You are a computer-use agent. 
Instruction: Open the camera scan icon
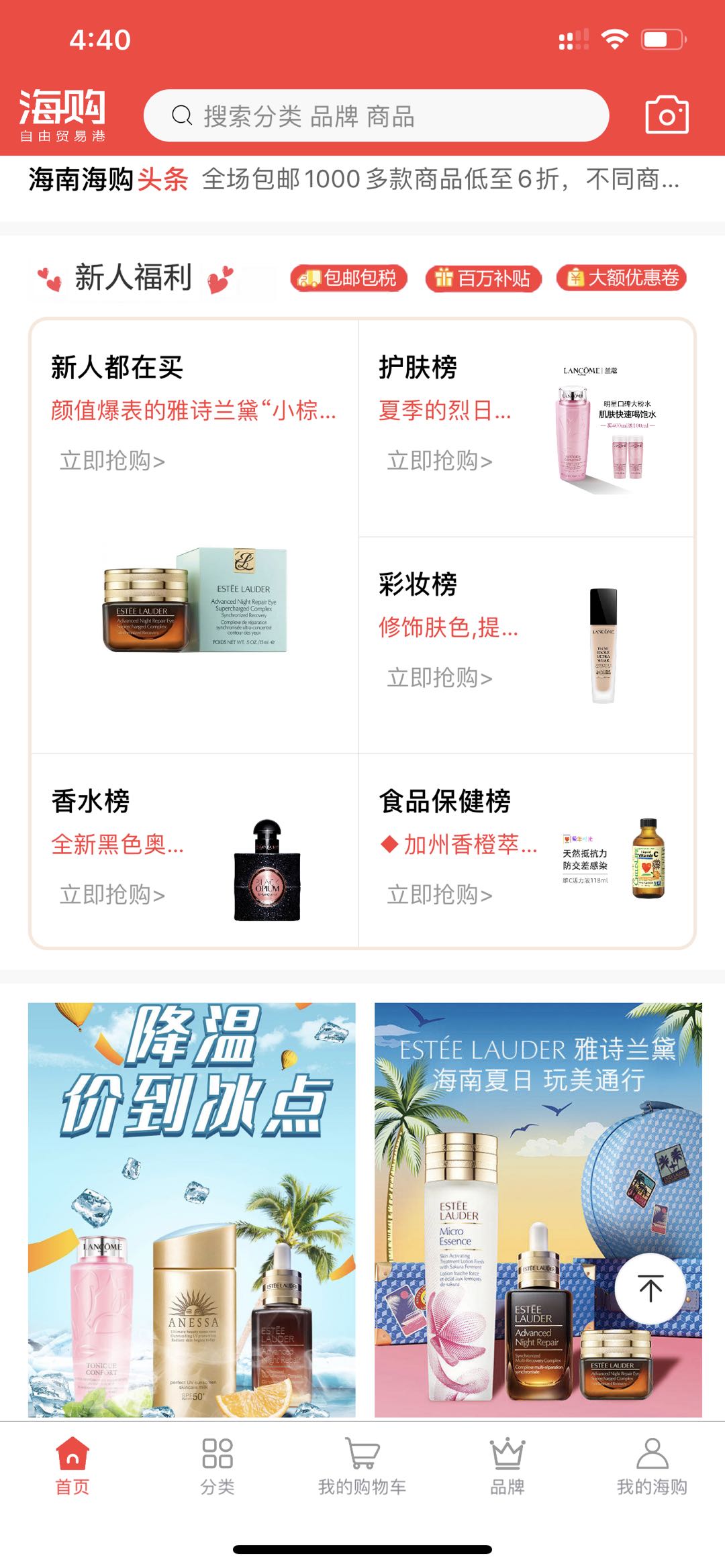(x=667, y=115)
